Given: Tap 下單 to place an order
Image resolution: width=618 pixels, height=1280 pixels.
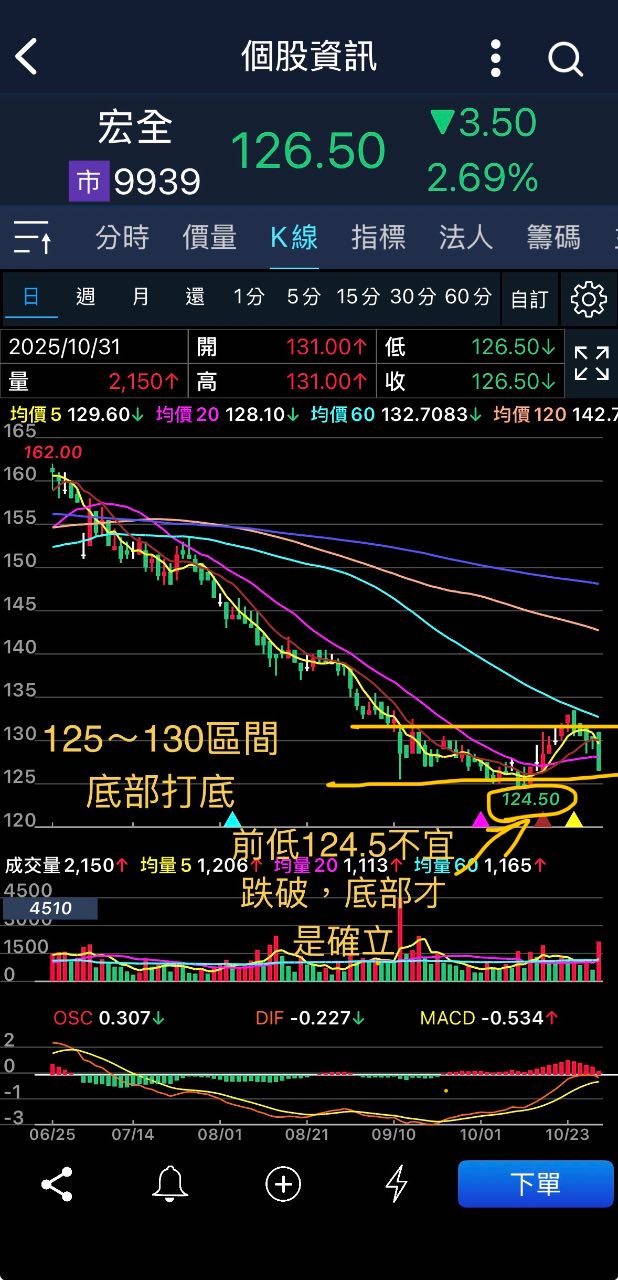Looking at the screenshot, I should (535, 1184).
